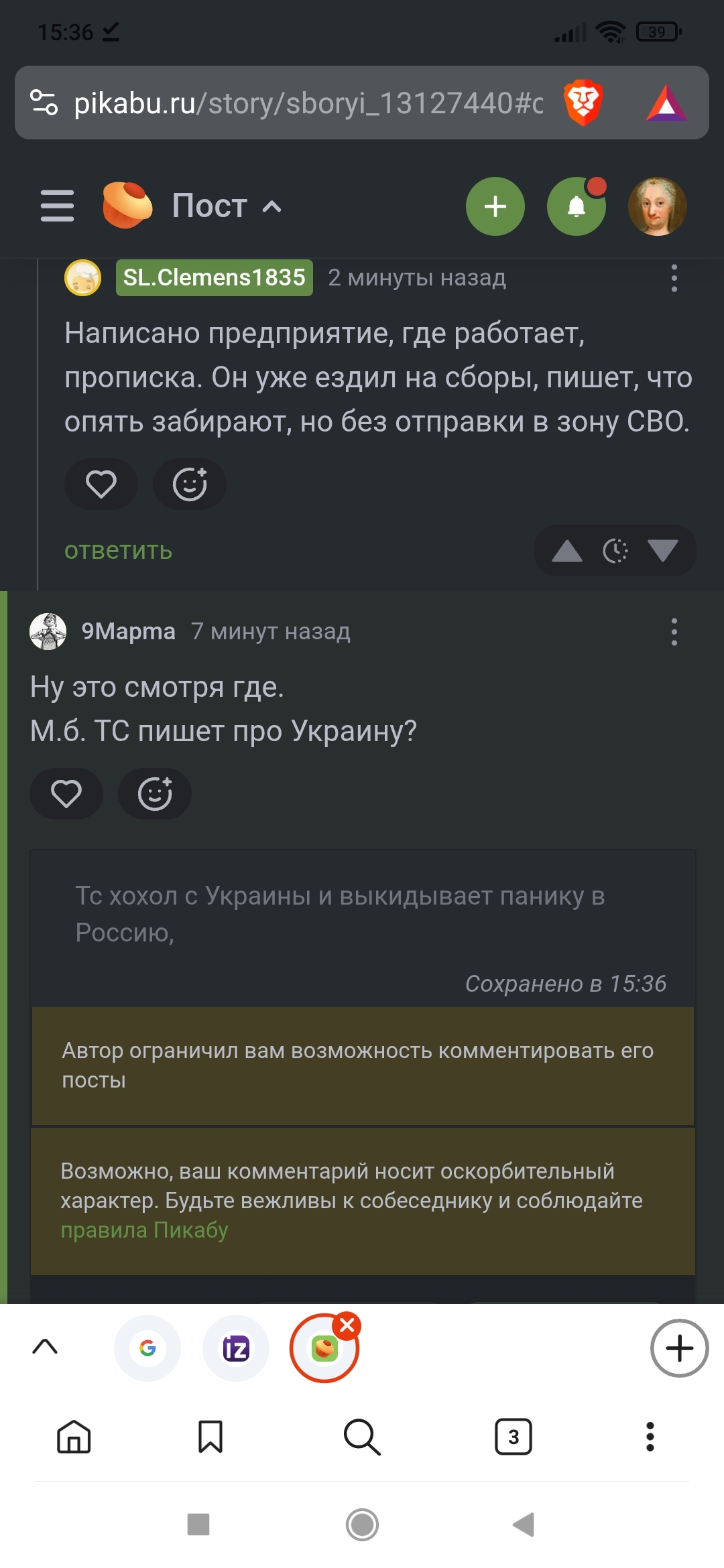This screenshot has height=1568, width=724.
Task: Like SL.Clemens1835's comment with heart
Action: [101, 484]
